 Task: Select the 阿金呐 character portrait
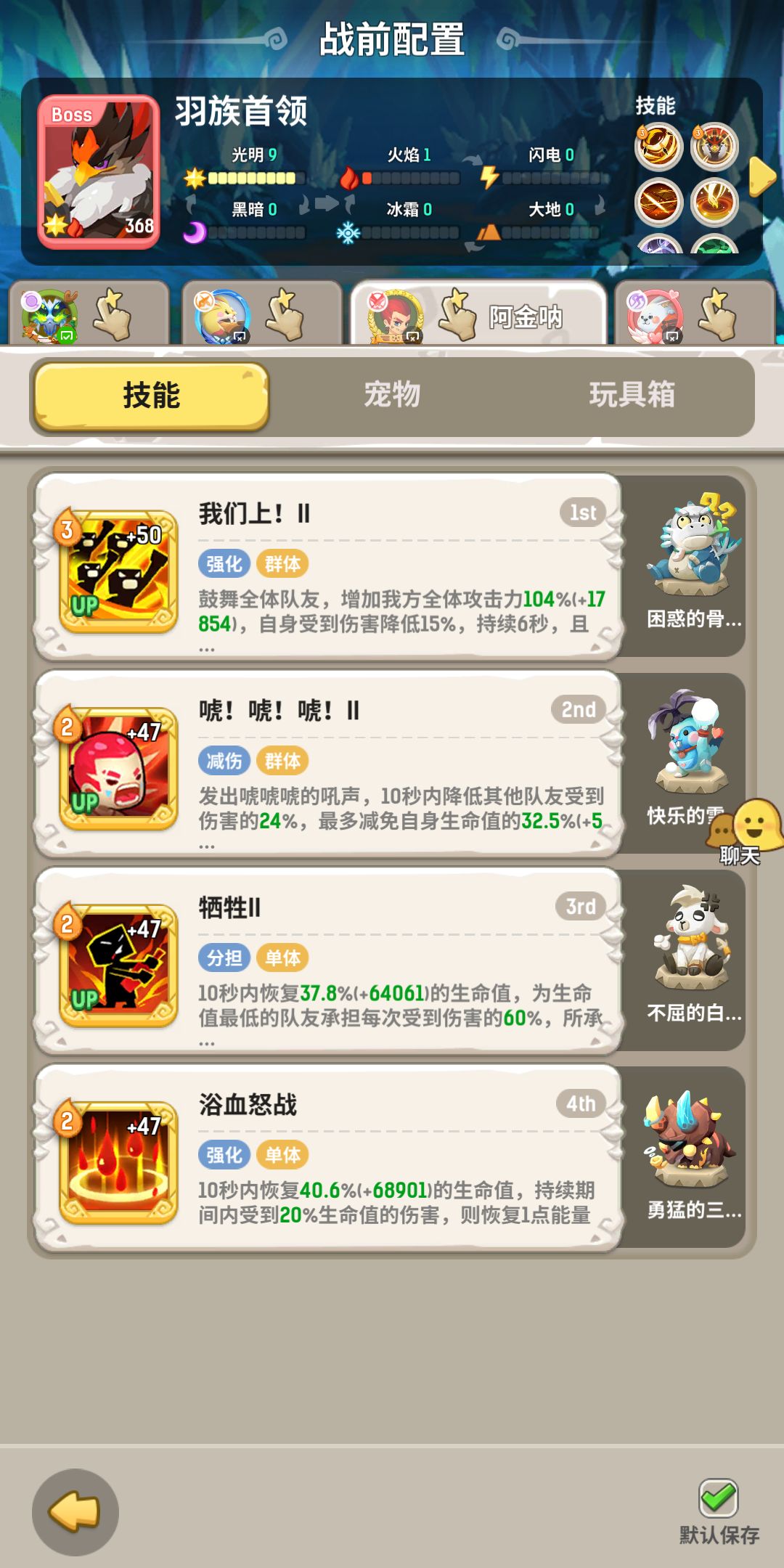tap(396, 317)
